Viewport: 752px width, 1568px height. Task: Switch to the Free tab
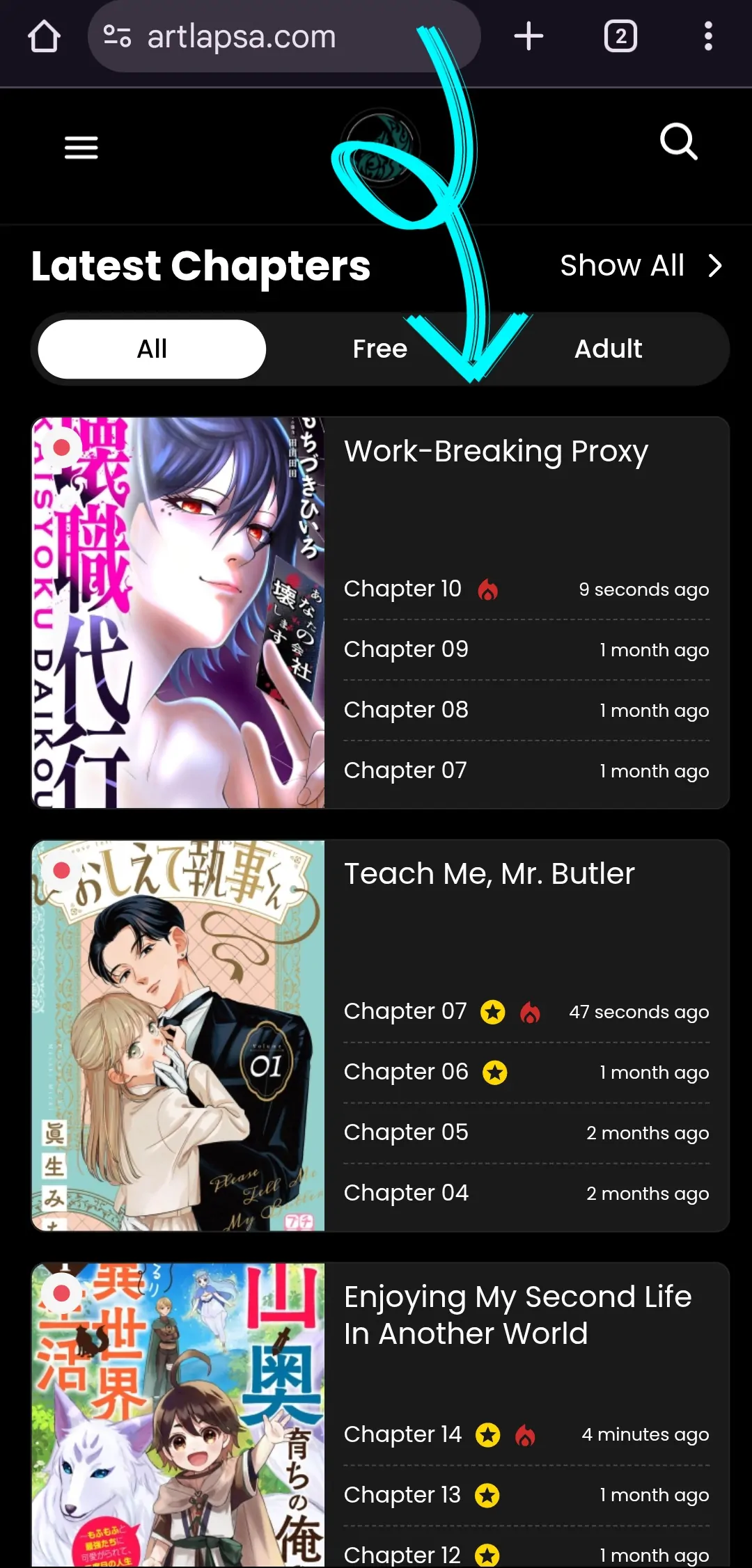pyautogui.click(x=379, y=349)
